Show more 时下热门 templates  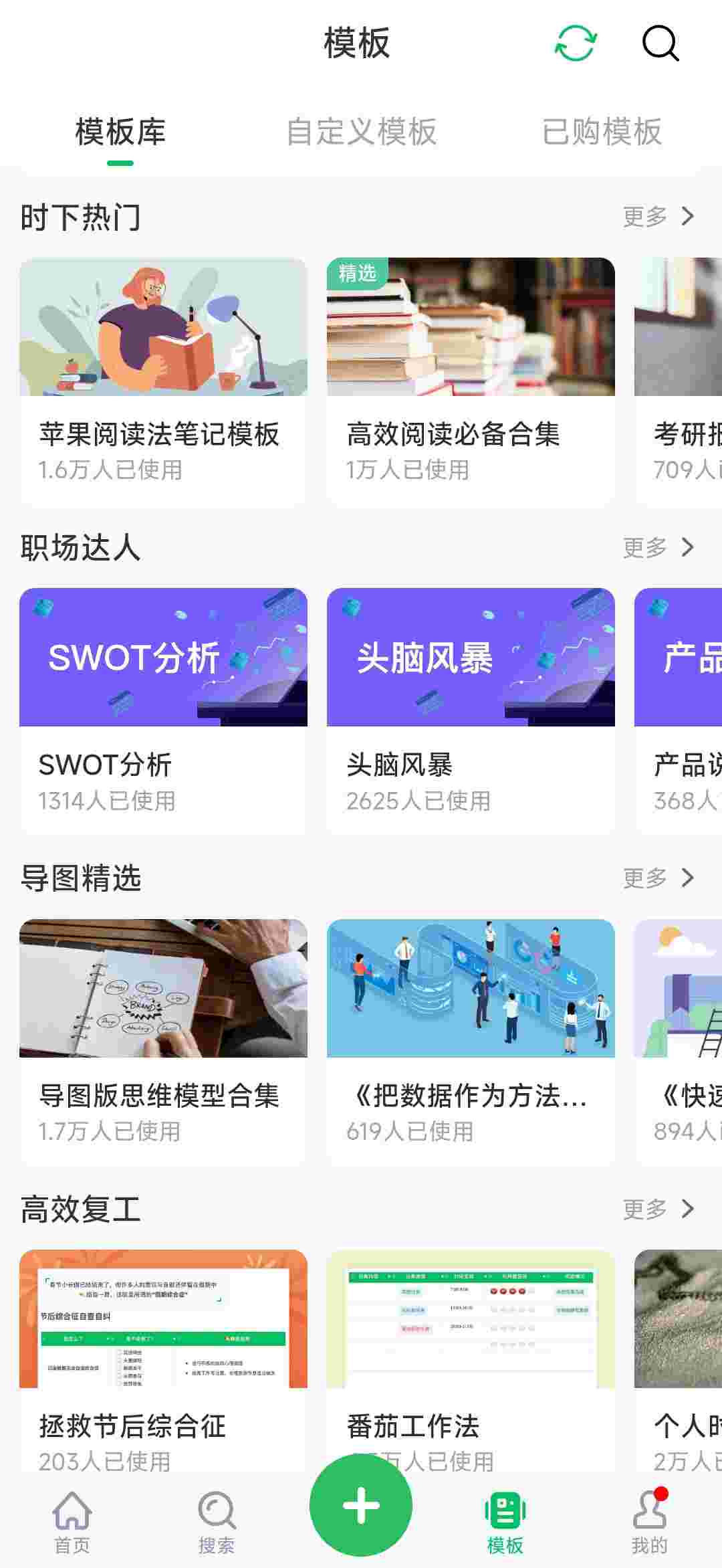(x=658, y=216)
